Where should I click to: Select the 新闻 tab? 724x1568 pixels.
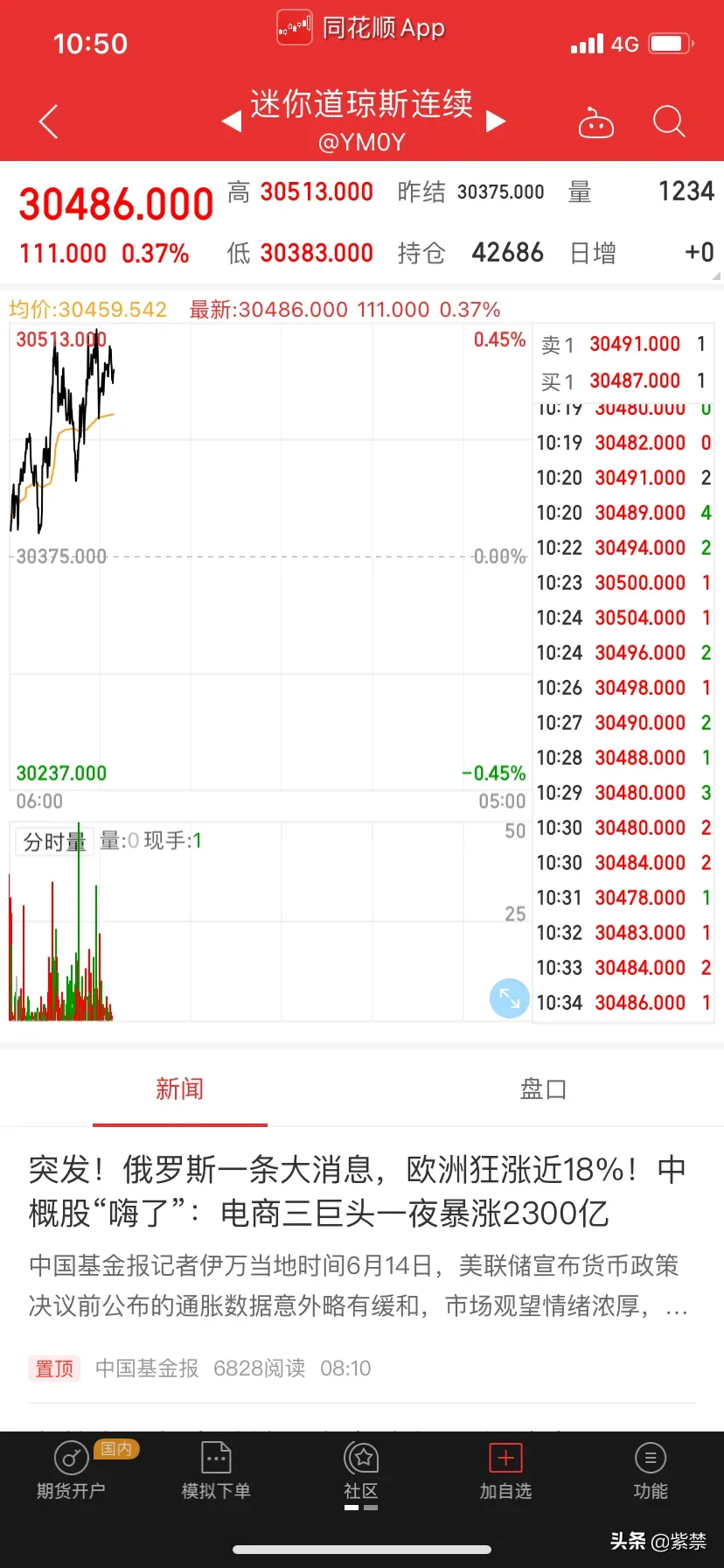tap(180, 1089)
